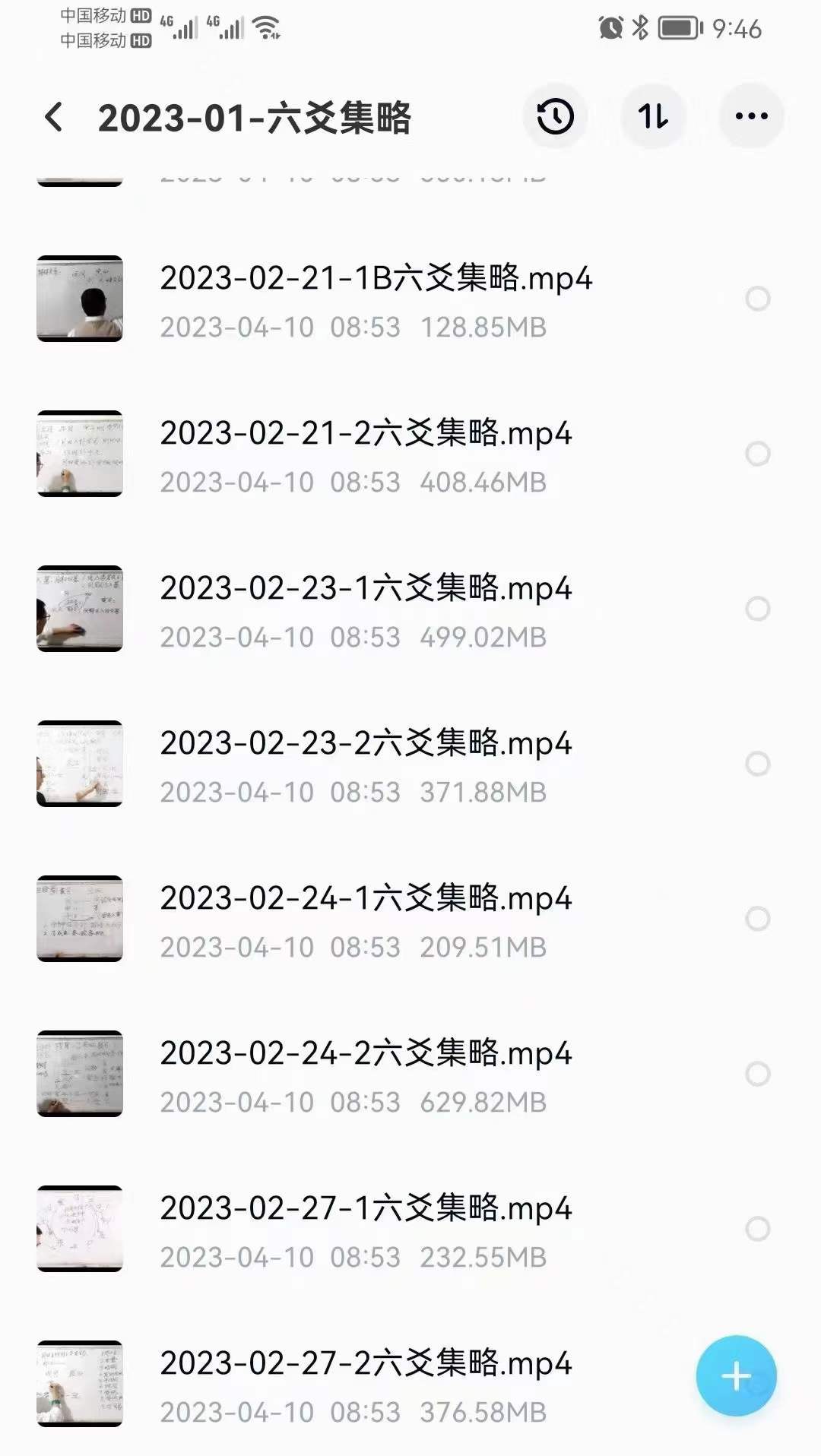
Task: Tap the thumbnail of 2023-02-21-1B video
Action: coord(81,300)
